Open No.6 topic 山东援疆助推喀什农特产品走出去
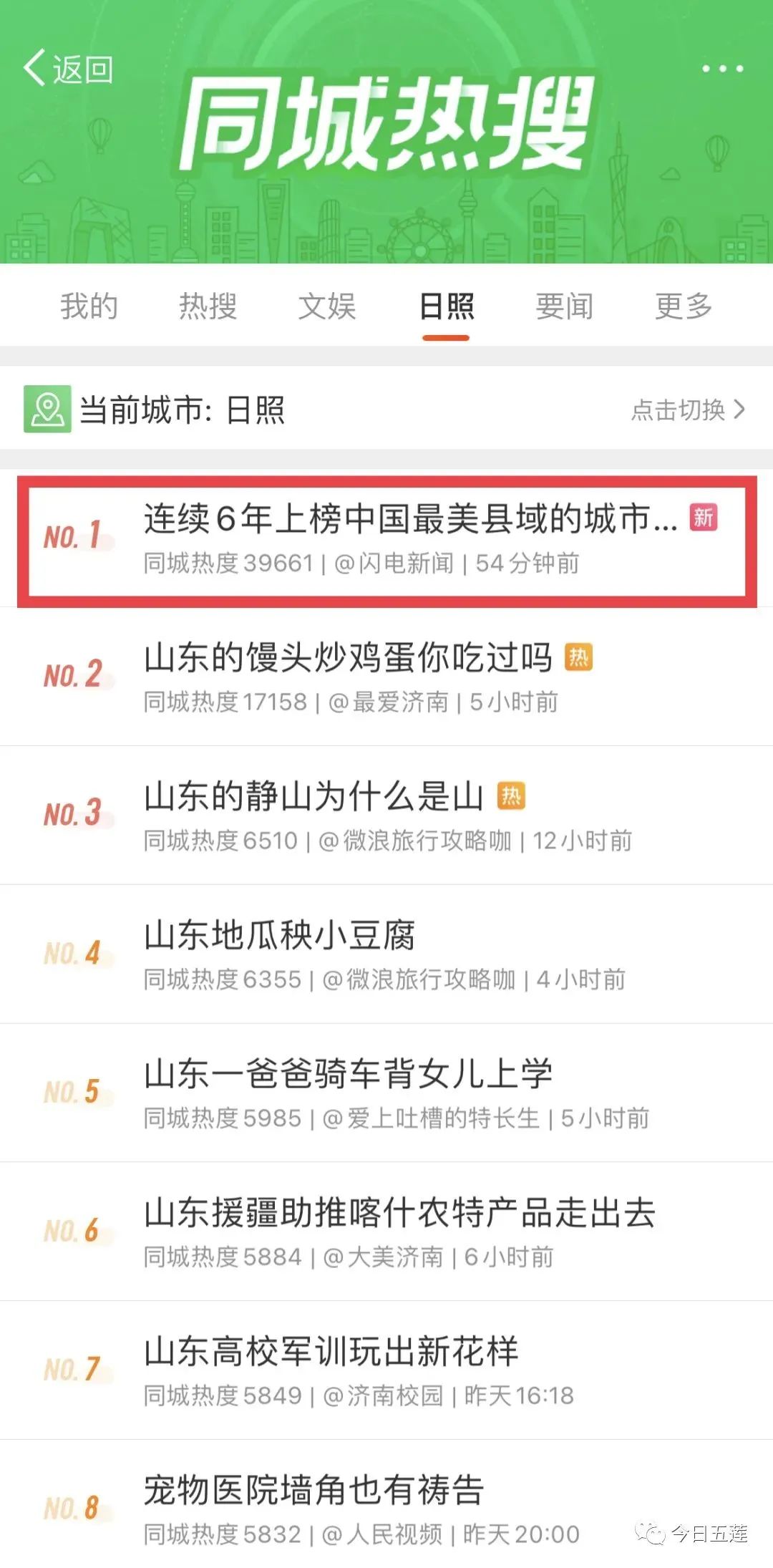This screenshot has height=1568, width=773. tap(399, 1213)
